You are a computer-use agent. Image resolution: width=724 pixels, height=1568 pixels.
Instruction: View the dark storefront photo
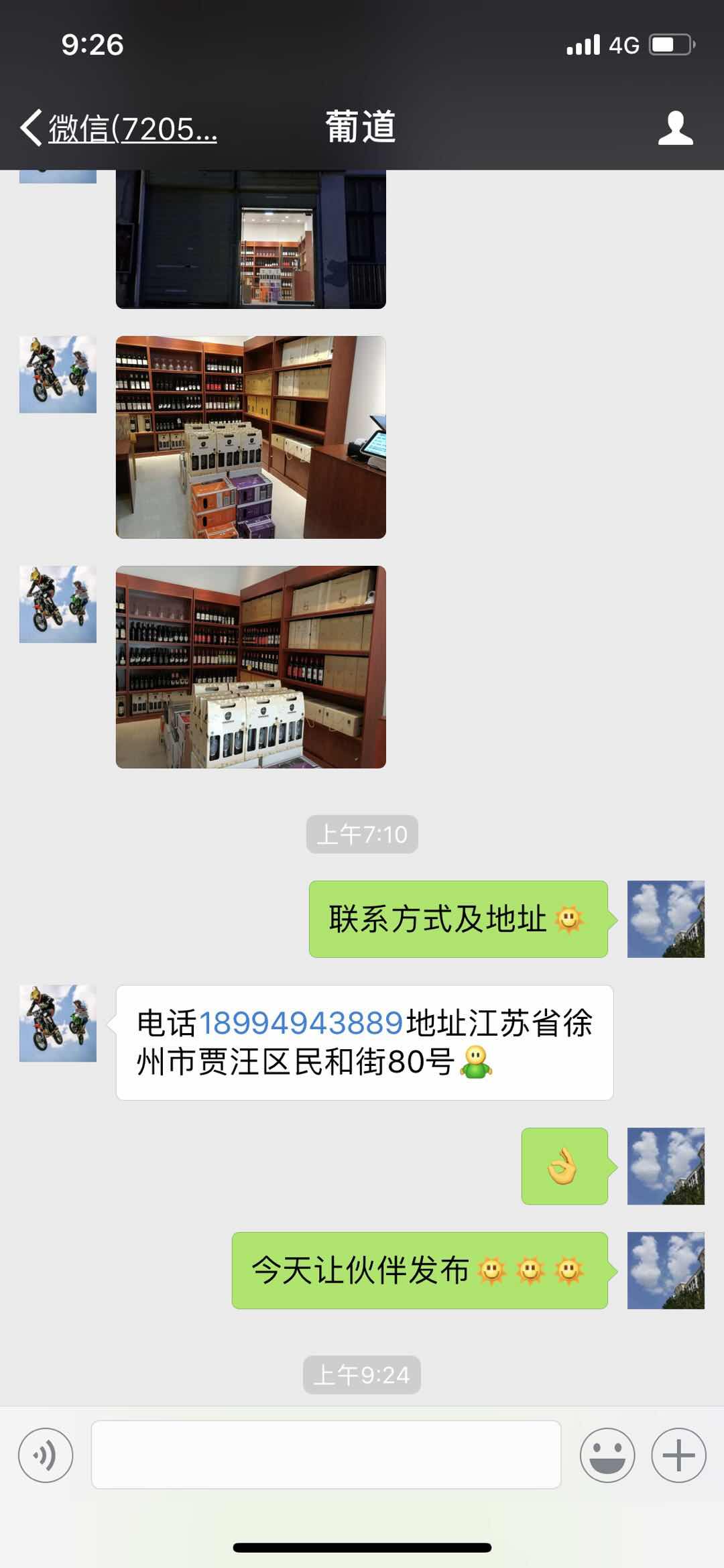(x=251, y=239)
